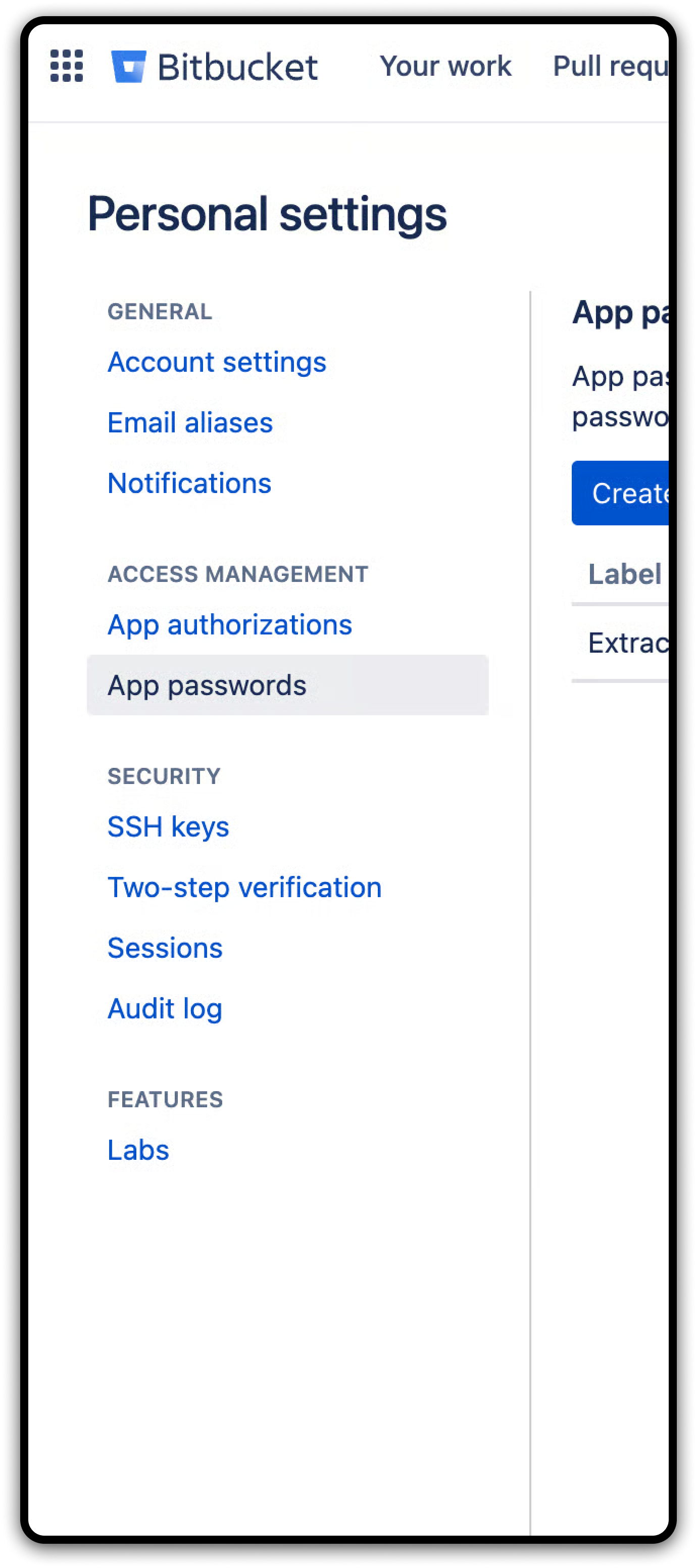Open Labs features
Viewport: 697px width, 1568px height.
click(138, 1150)
